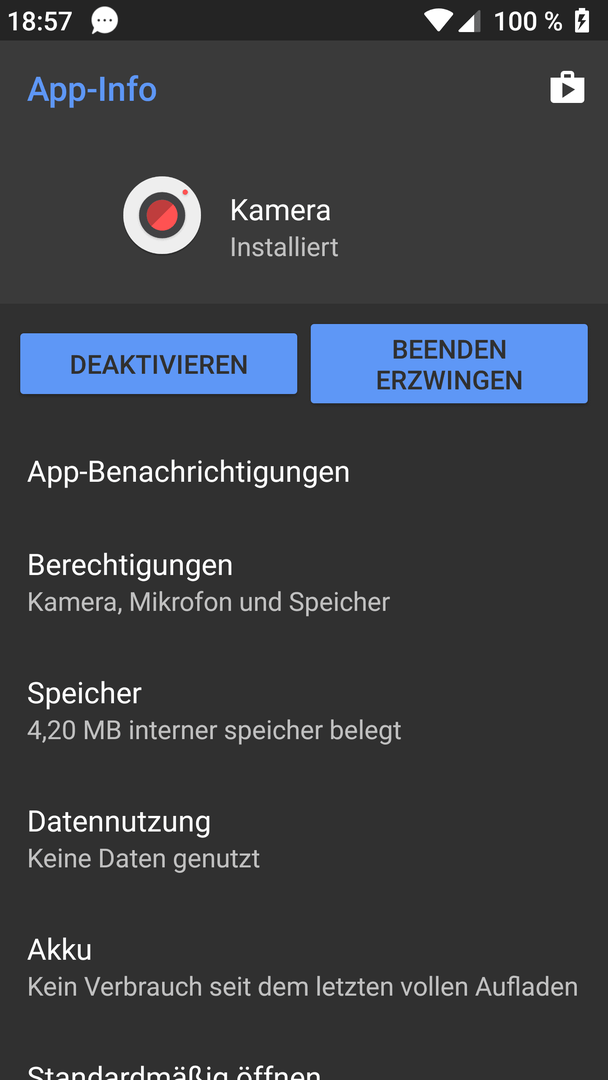Open Akku usage information
This screenshot has width=608, height=1080.
coord(302,966)
